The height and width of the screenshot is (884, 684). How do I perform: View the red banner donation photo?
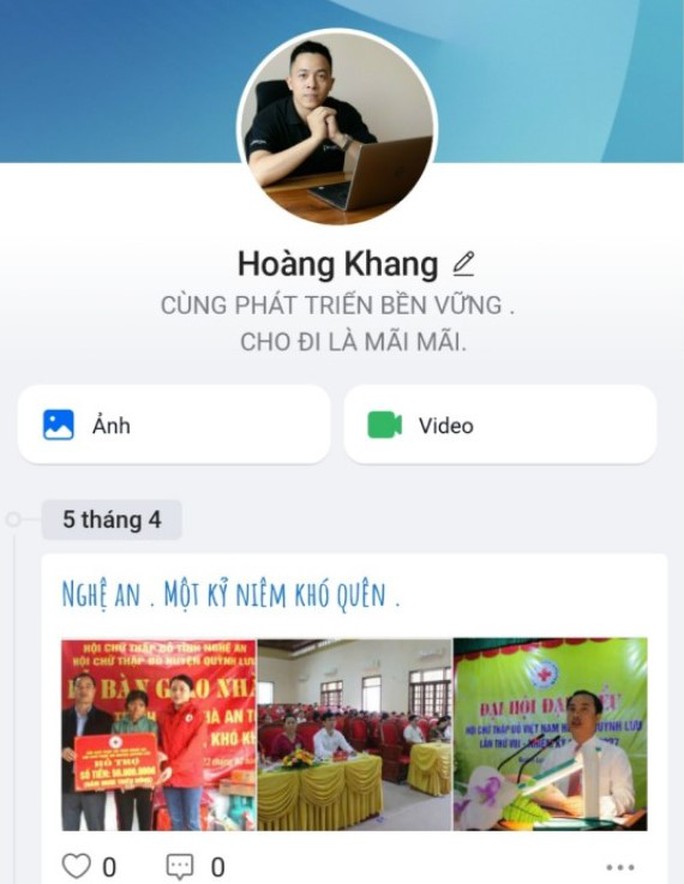click(158, 734)
